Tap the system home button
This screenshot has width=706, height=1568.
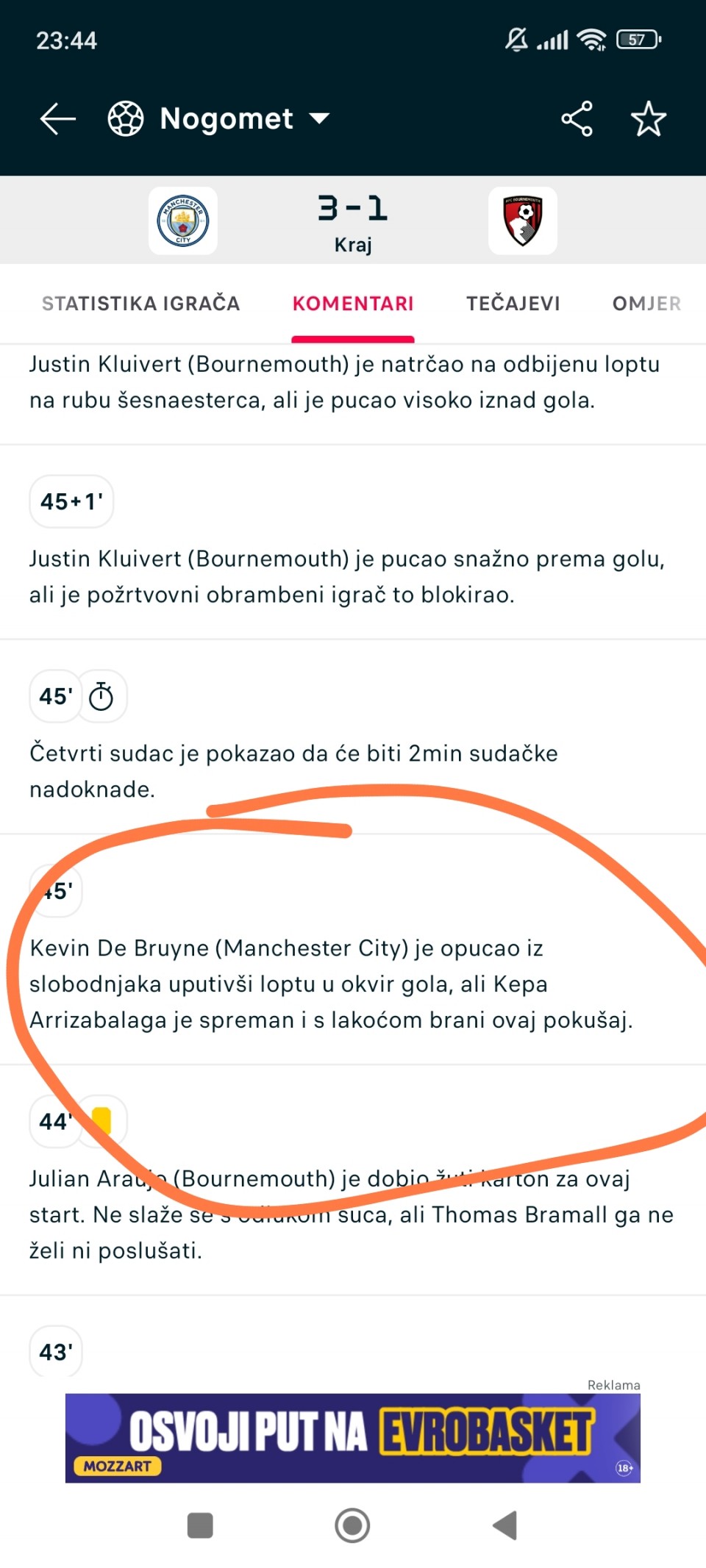pyautogui.click(x=352, y=1525)
